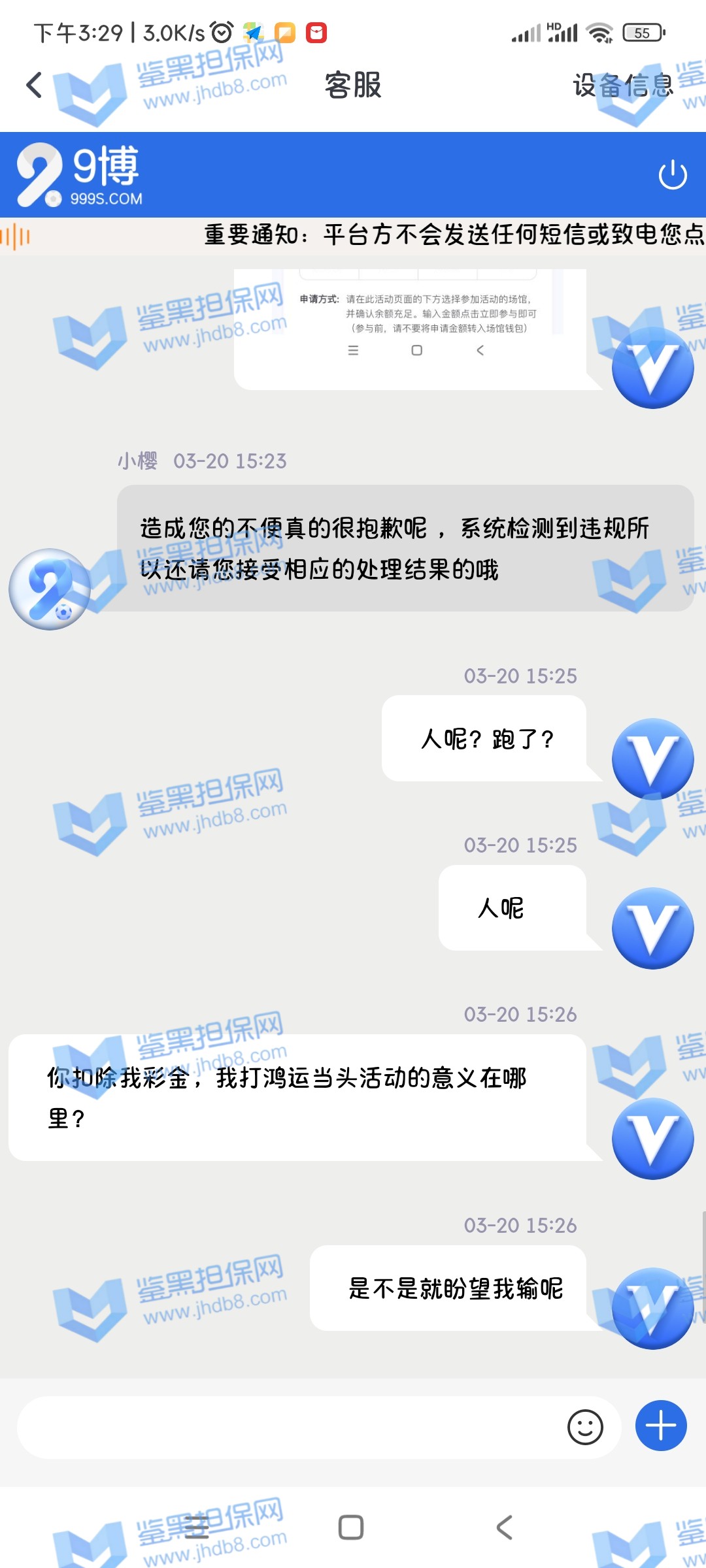Focus the message input field

pyautogui.click(x=288, y=1427)
